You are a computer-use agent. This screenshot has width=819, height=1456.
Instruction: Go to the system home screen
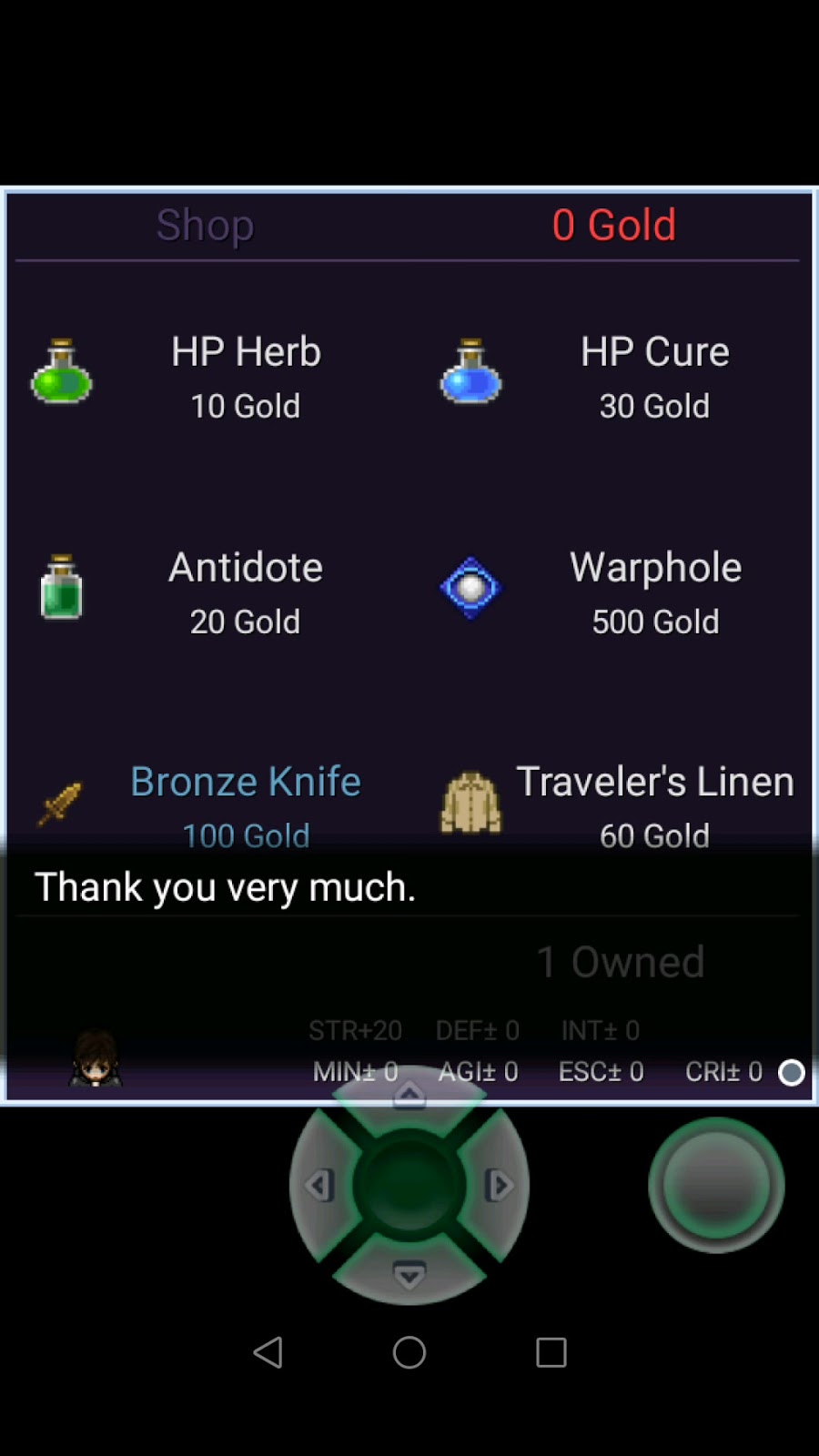click(x=409, y=1352)
